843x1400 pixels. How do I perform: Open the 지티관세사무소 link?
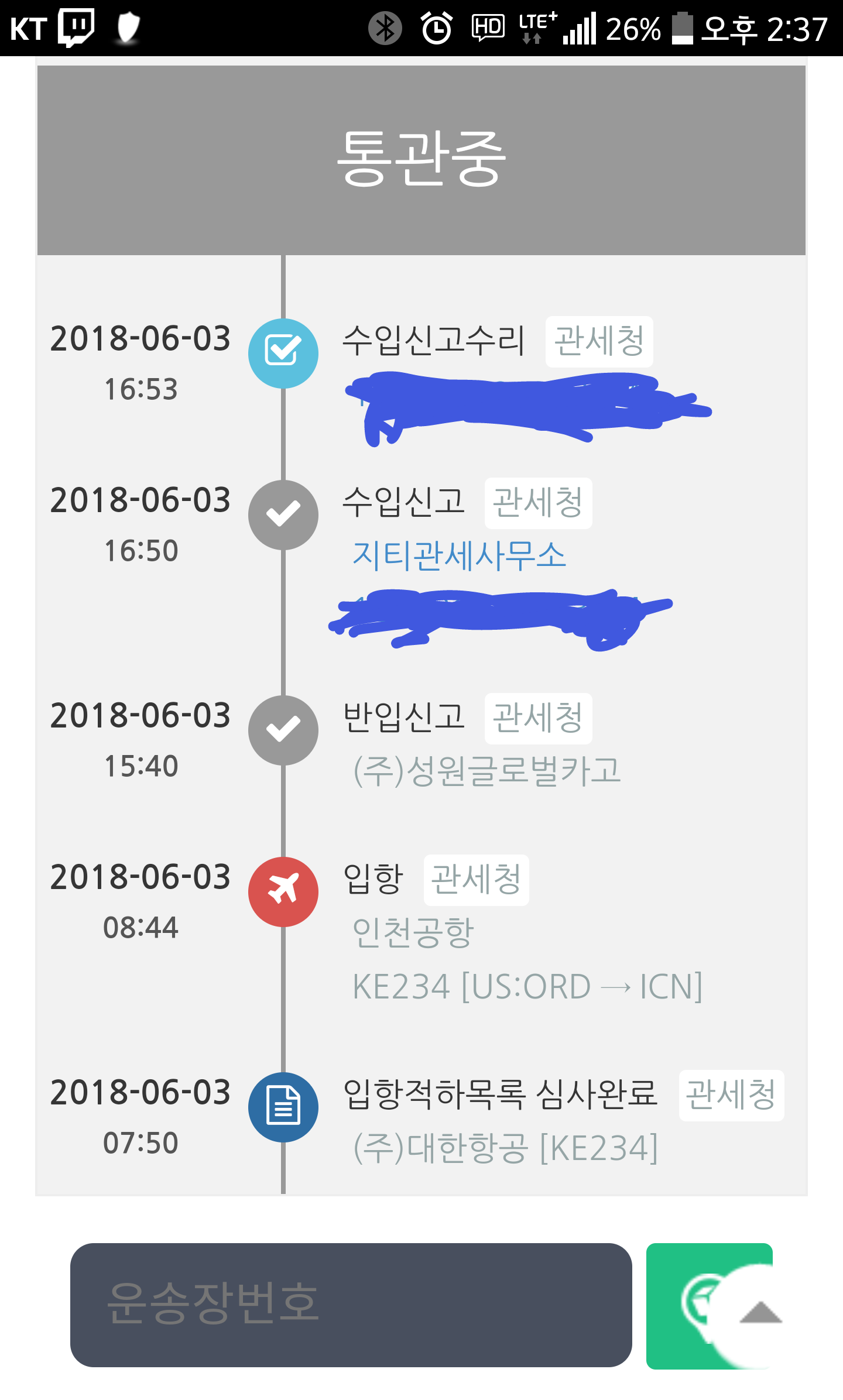point(459,555)
